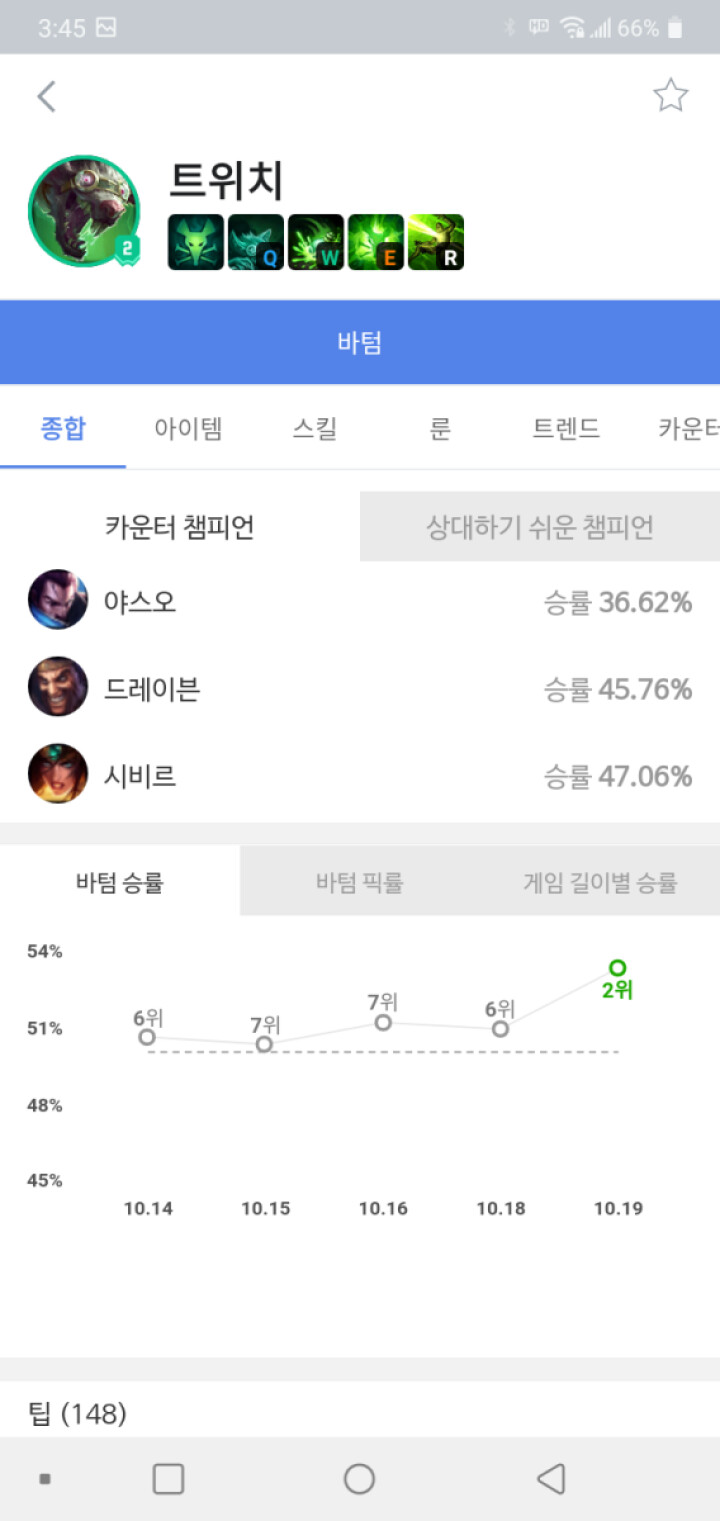
Task: Tap Draven's champion icon
Action: coord(57,687)
